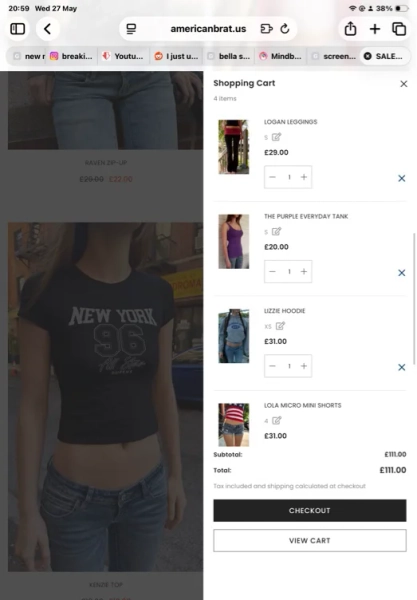This screenshot has width=417, height=600.
Task: Go back in the browser
Action: (x=47, y=29)
